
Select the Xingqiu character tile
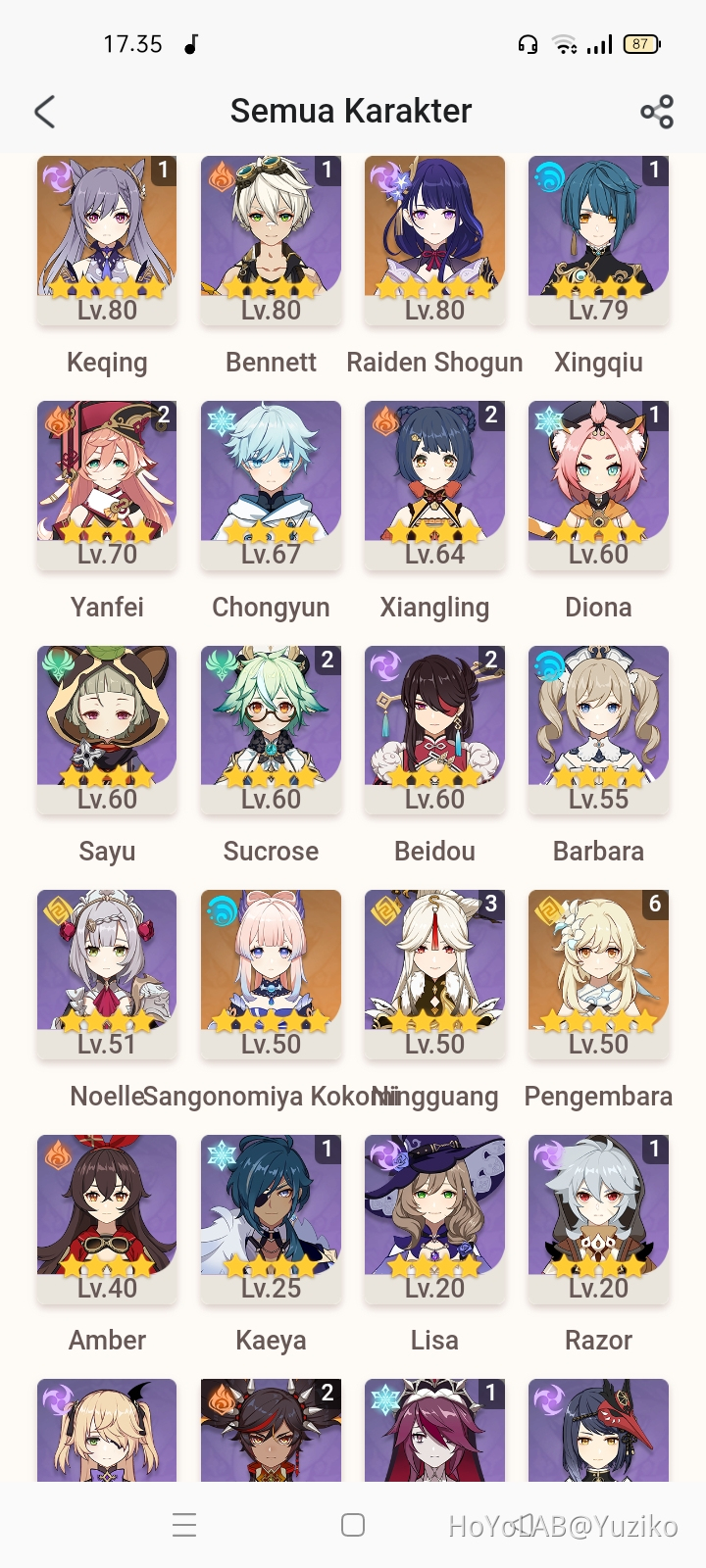coord(598,240)
